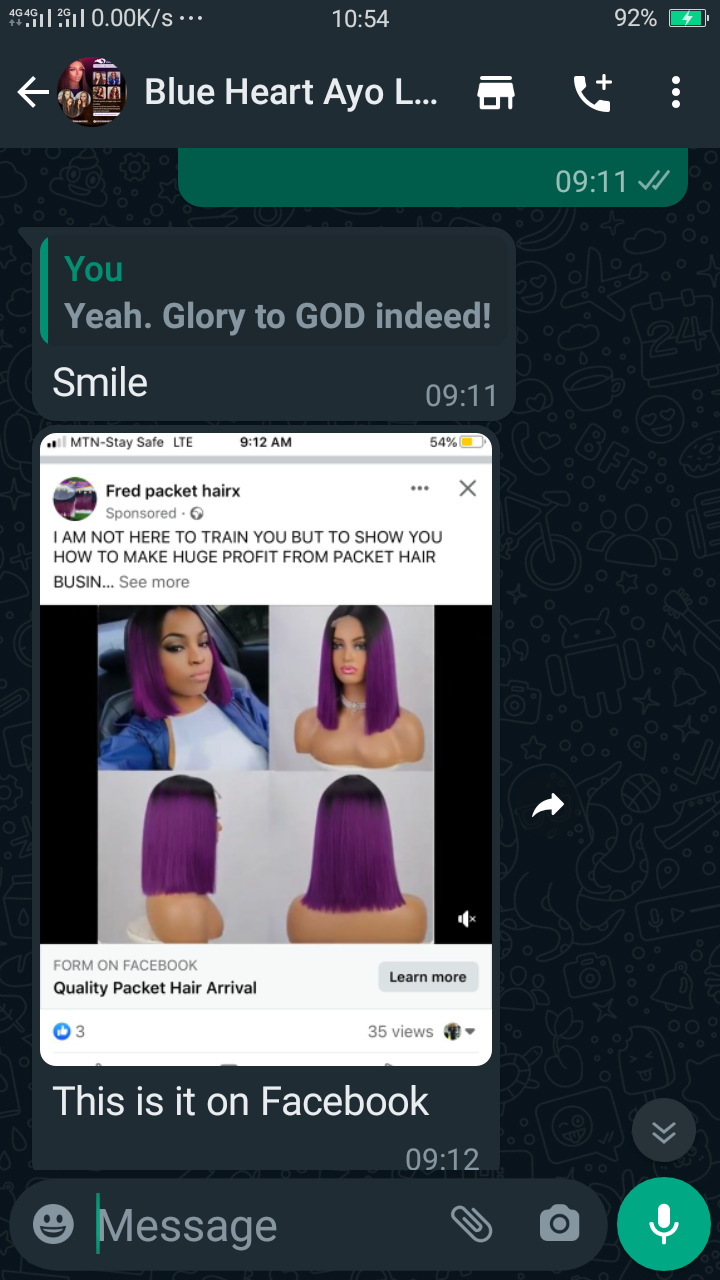Attach a file with the paperclip
The image size is (720, 1280).
[x=471, y=1223]
